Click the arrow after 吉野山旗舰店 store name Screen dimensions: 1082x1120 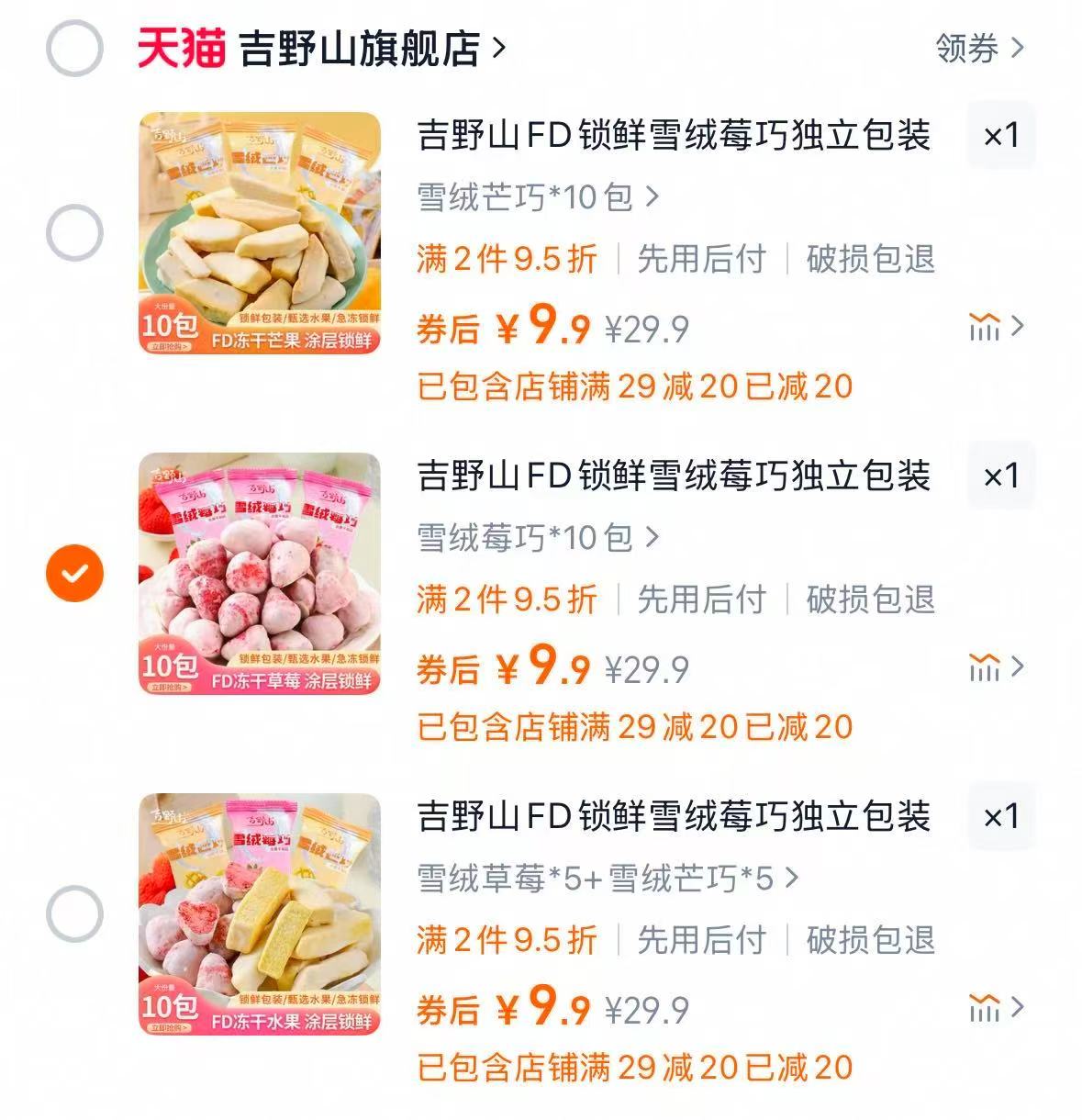point(500,50)
